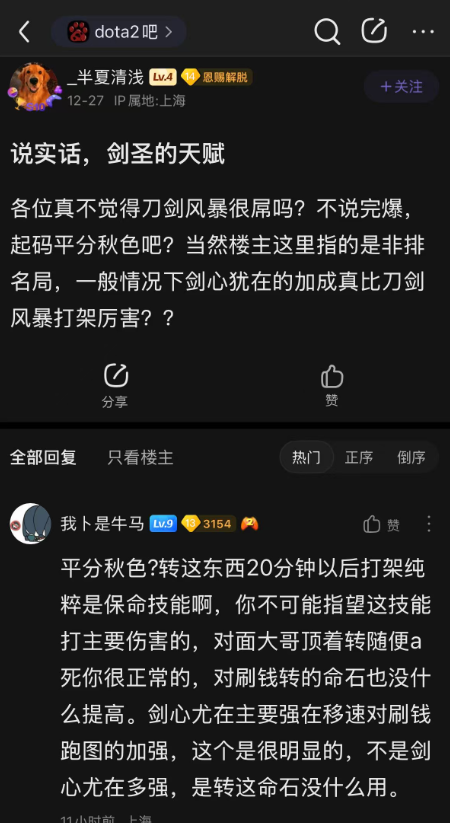This screenshot has height=823, width=450.
Task: Open the three-dot overflow menu in header
Action: (x=423, y=32)
